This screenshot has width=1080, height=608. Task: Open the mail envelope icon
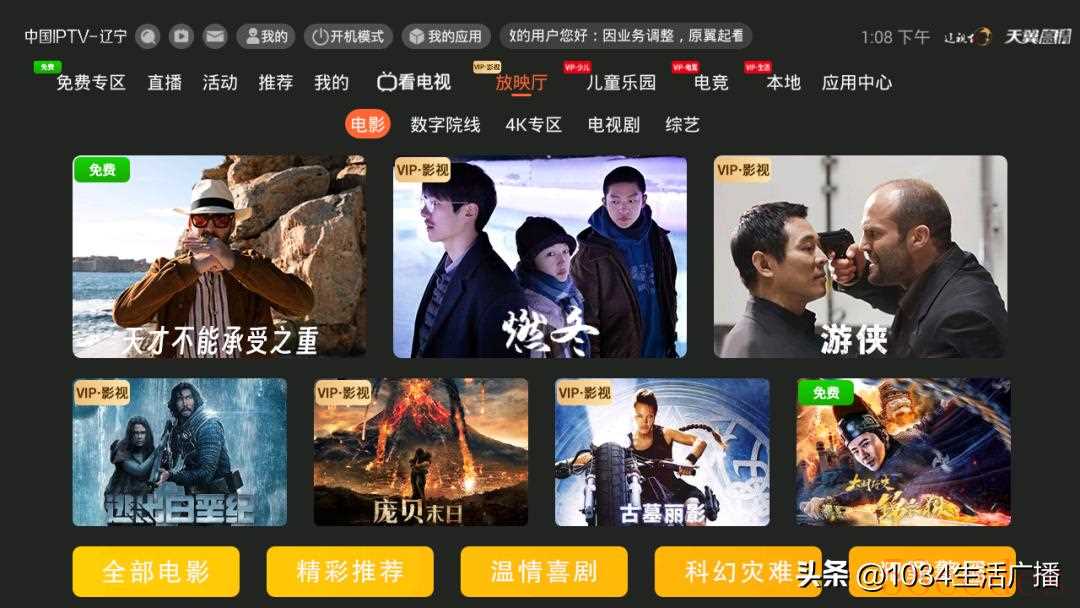pyautogui.click(x=214, y=37)
